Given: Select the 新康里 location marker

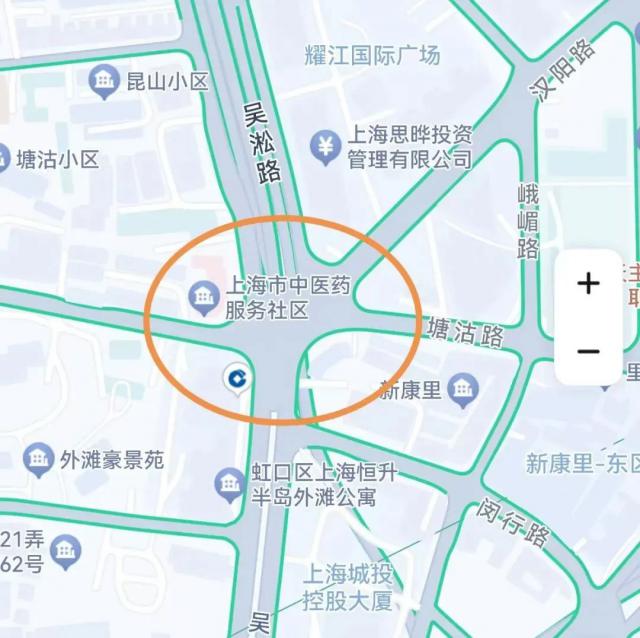Looking at the screenshot, I should point(462,388).
